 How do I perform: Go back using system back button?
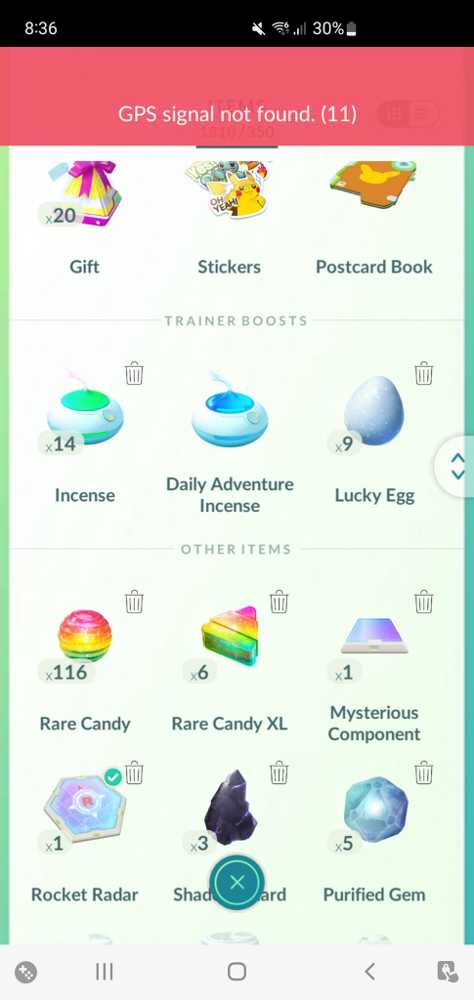[369, 971]
